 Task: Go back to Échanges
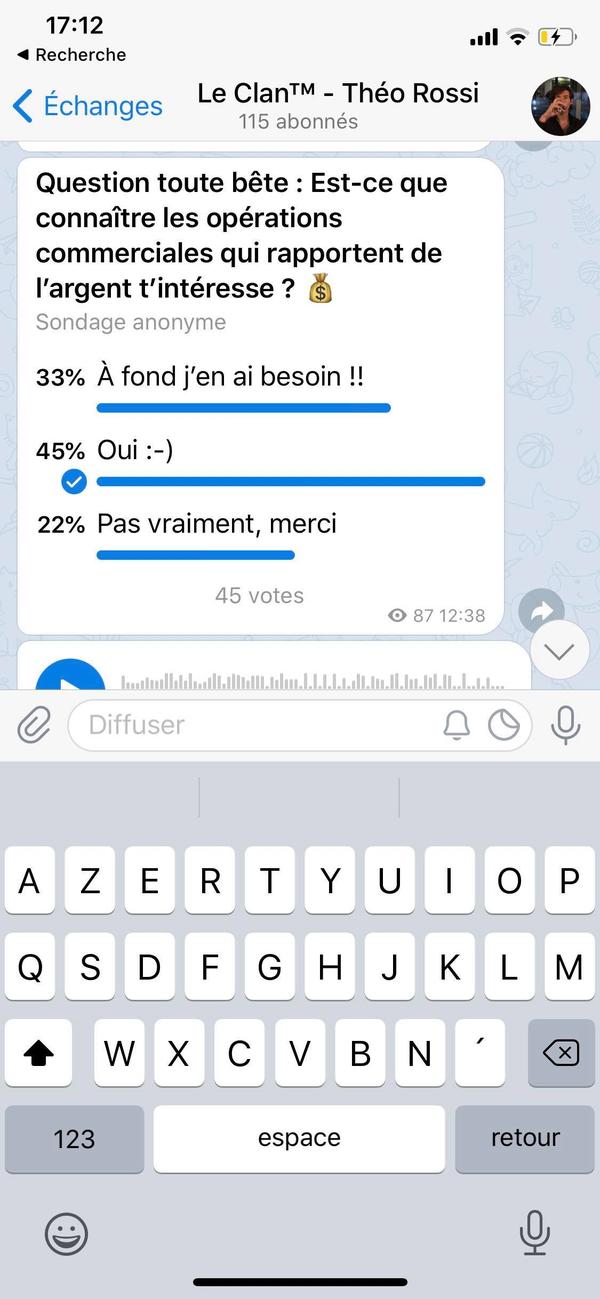87,105
